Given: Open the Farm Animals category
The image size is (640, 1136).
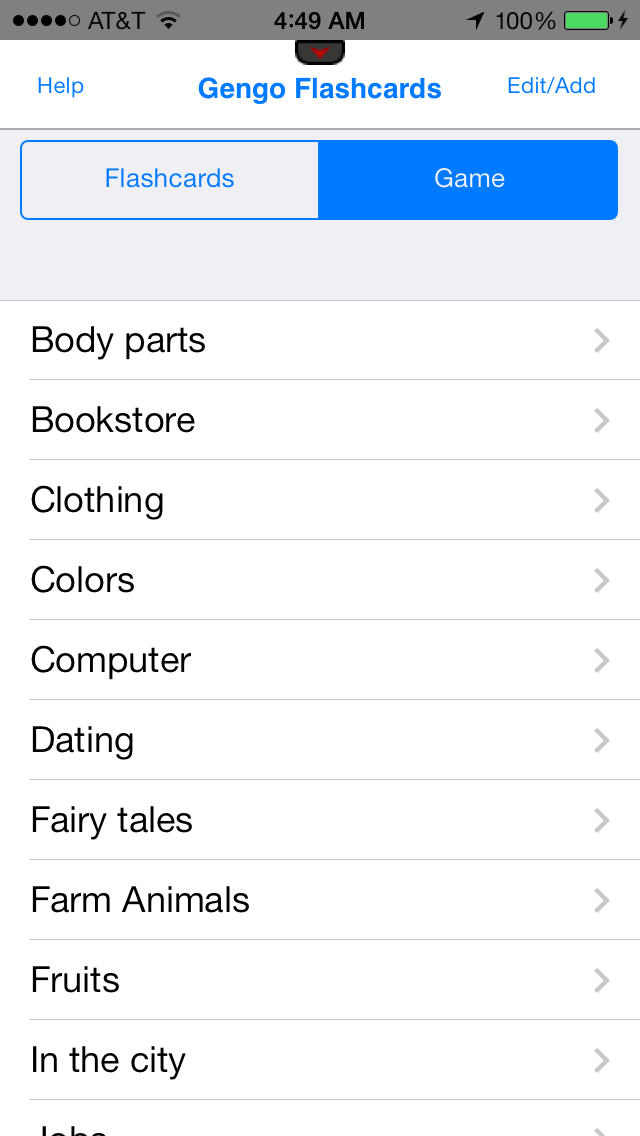Looking at the screenshot, I should (320, 901).
